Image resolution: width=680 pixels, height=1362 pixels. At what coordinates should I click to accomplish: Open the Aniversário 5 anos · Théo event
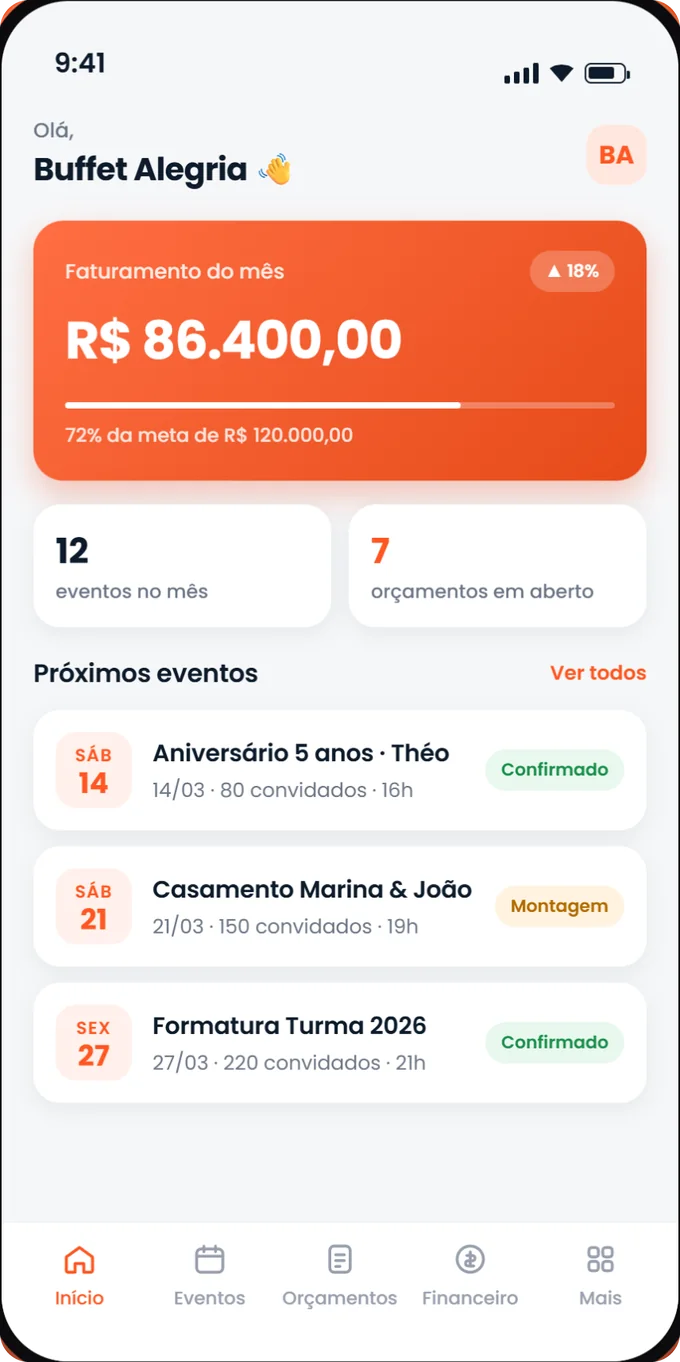[x=340, y=770]
